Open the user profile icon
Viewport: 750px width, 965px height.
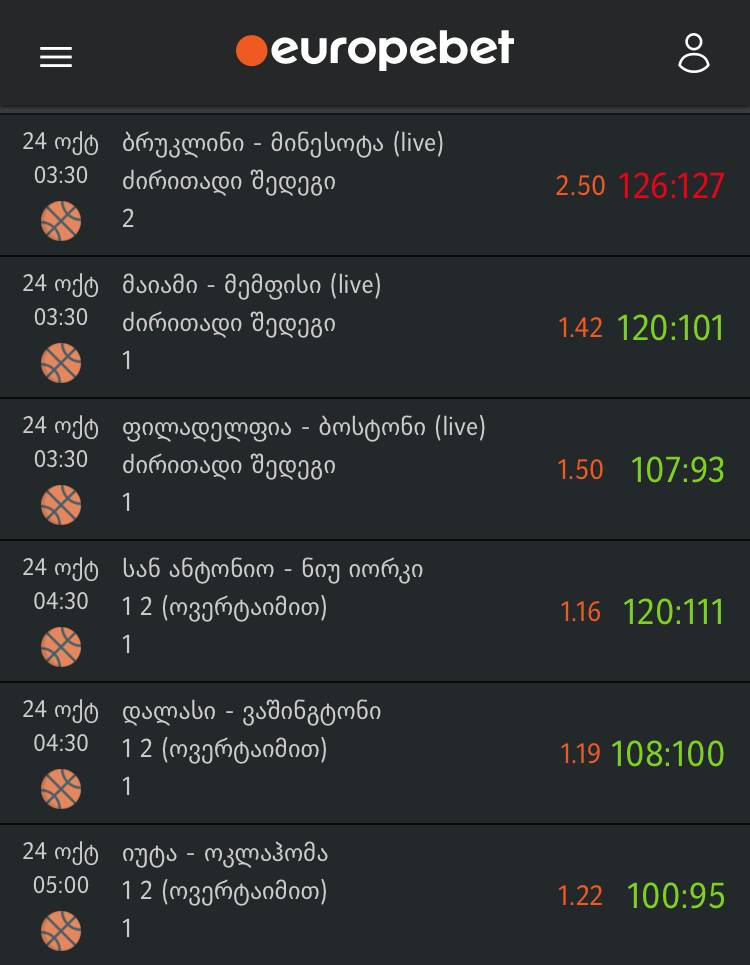(x=693, y=54)
